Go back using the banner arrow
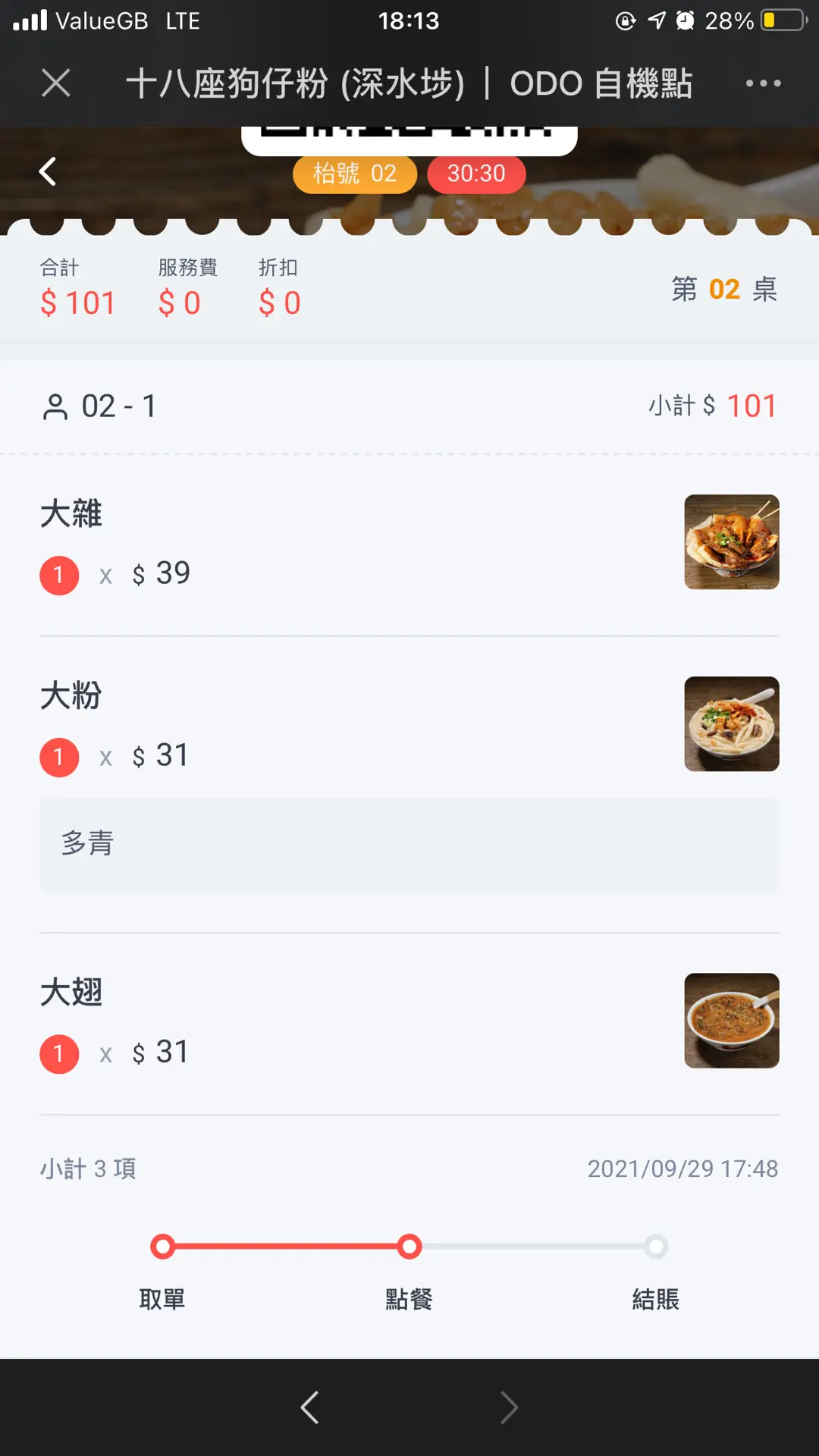 click(48, 172)
